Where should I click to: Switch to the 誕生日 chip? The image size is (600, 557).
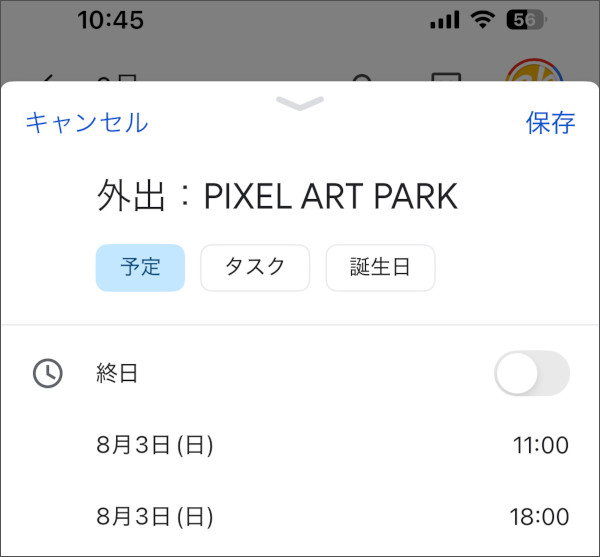380,267
